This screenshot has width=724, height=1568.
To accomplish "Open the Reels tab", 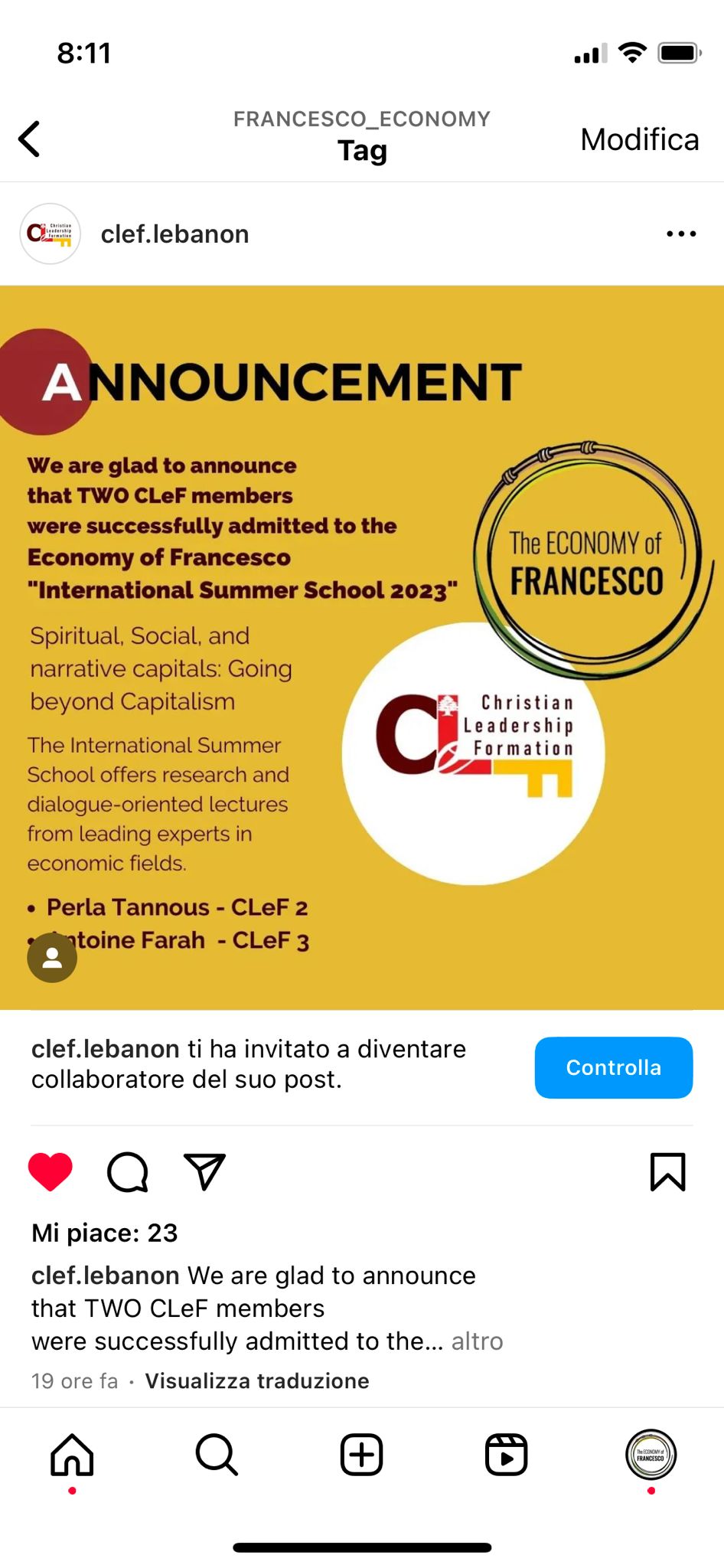I will [x=506, y=1455].
